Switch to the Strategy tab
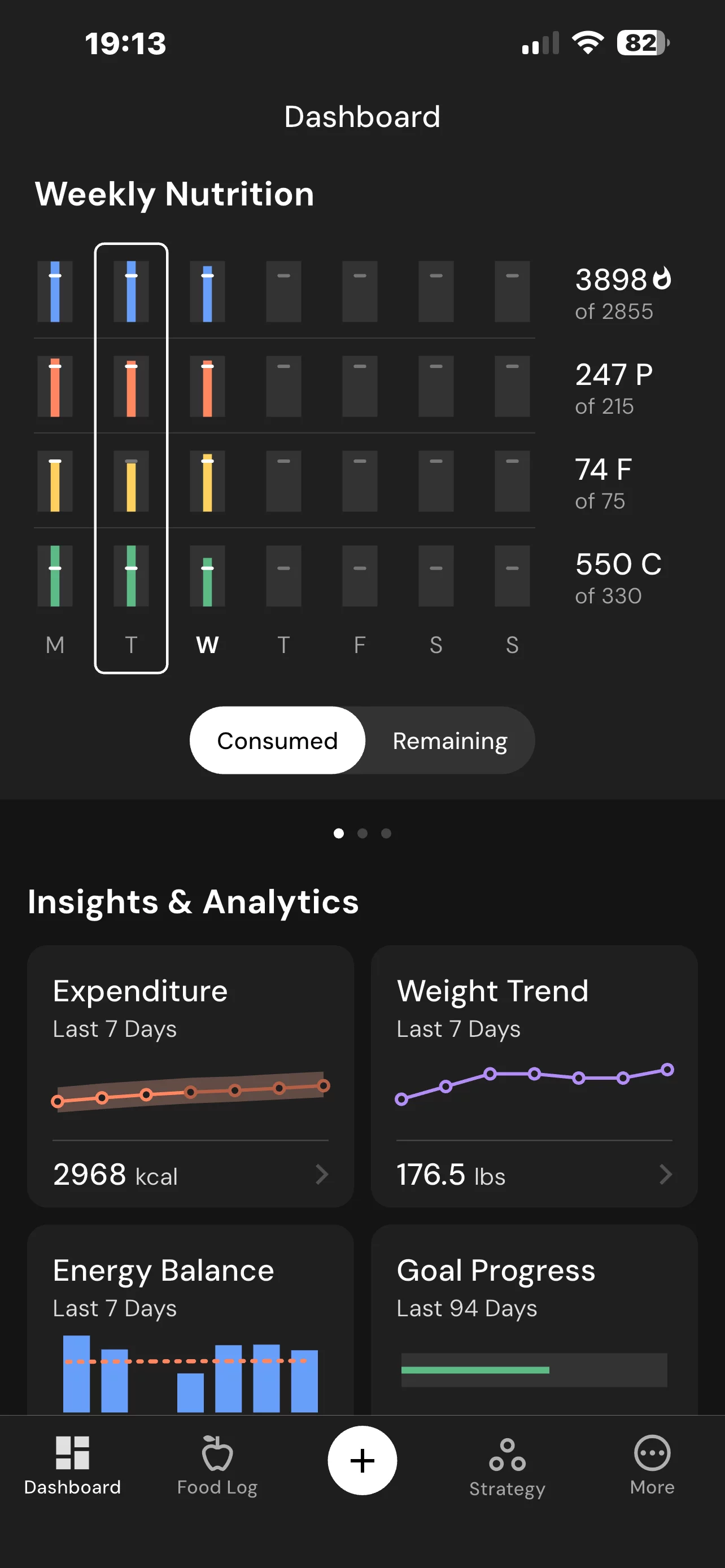This screenshot has width=725, height=1568. (x=507, y=1466)
